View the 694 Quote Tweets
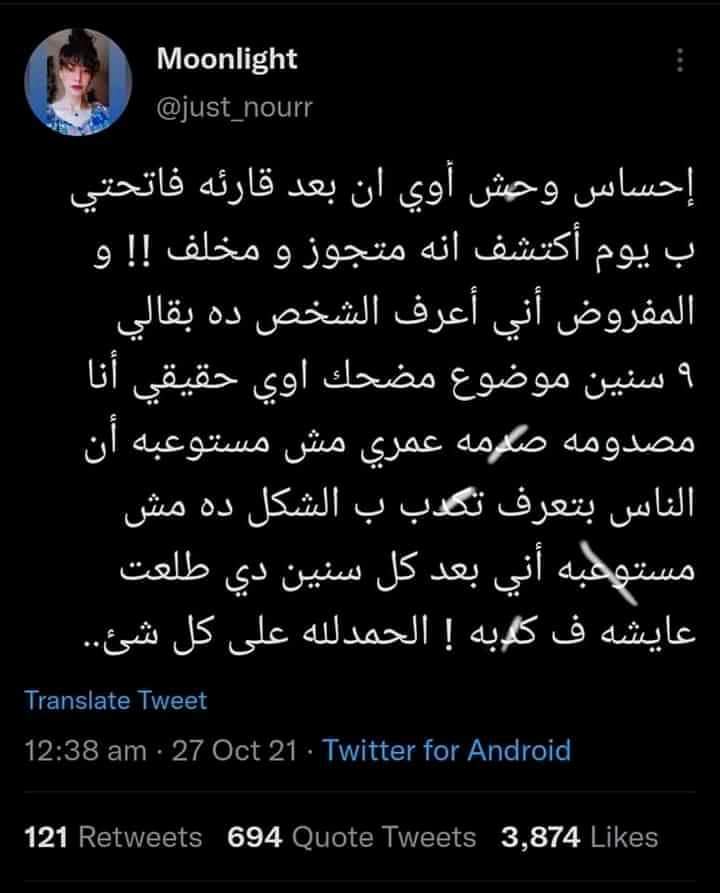 click(352, 837)
